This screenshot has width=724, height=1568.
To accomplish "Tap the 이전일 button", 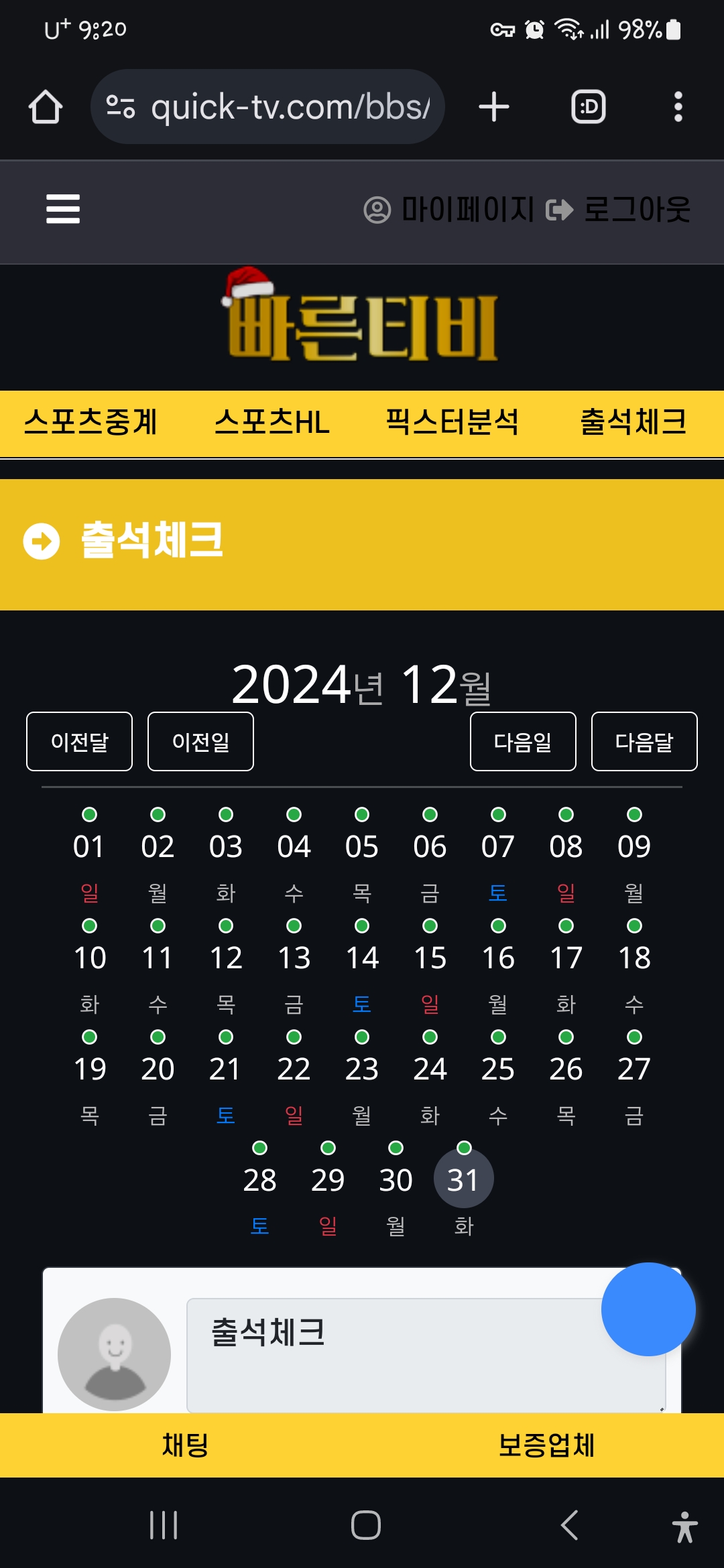I will [x=200, y=742].
